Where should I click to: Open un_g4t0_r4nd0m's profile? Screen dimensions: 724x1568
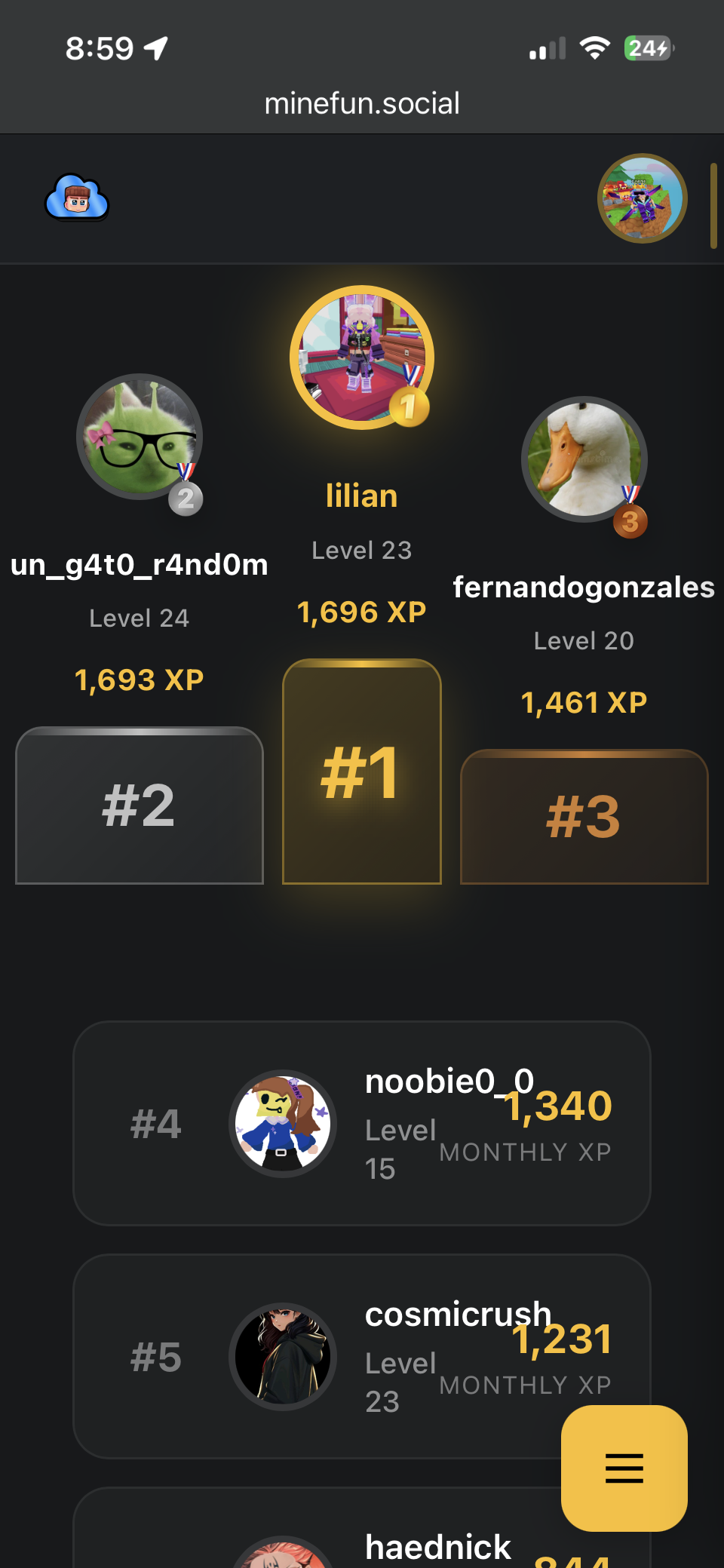tap(140, 437)
